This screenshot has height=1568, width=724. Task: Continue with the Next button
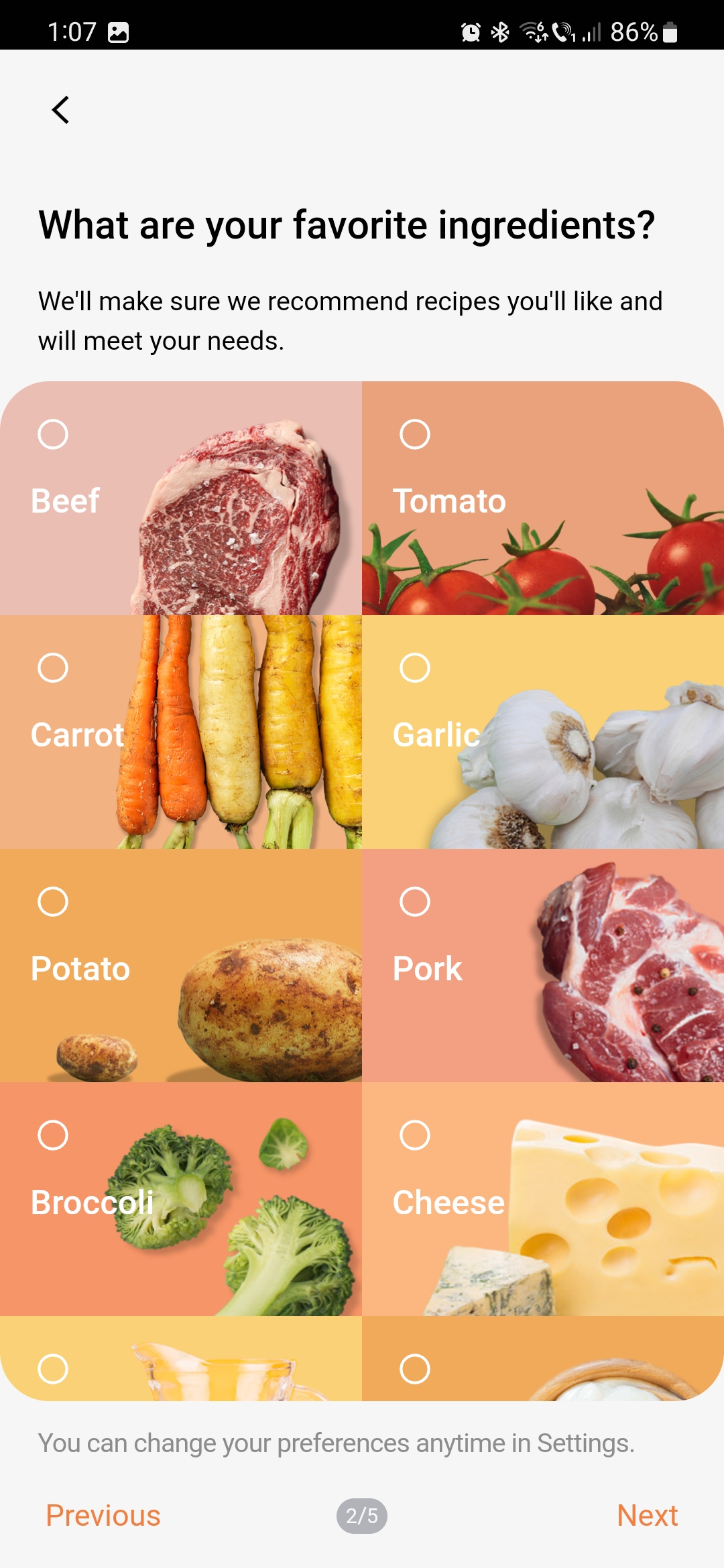(x=647, y=1516)
